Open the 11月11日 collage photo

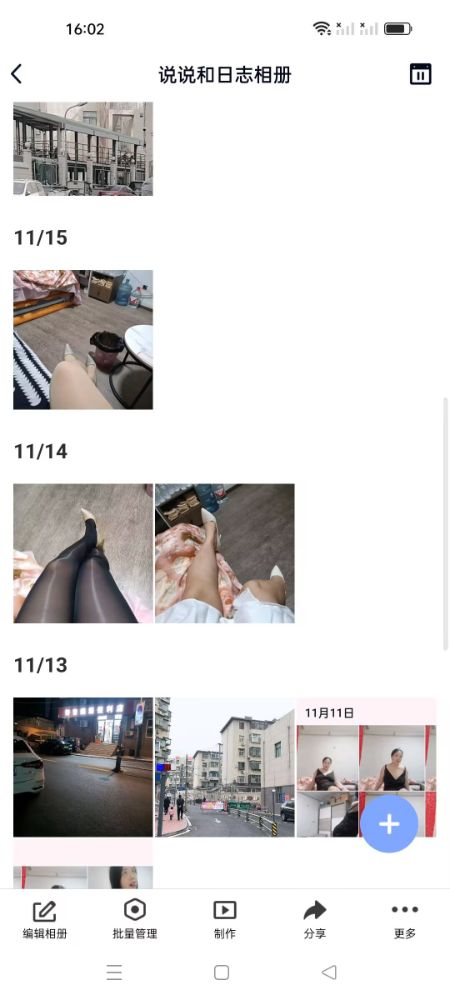367,767
